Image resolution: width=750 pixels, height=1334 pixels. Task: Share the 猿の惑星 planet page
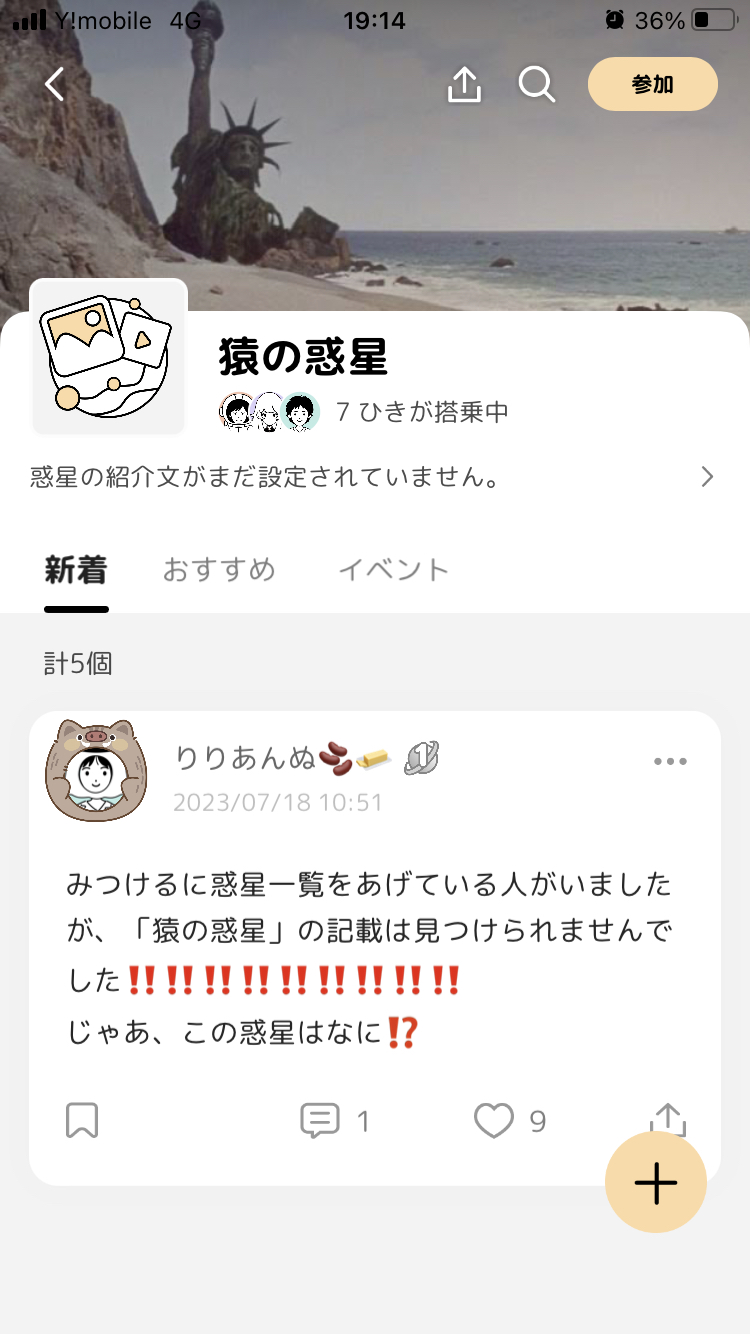464,85
